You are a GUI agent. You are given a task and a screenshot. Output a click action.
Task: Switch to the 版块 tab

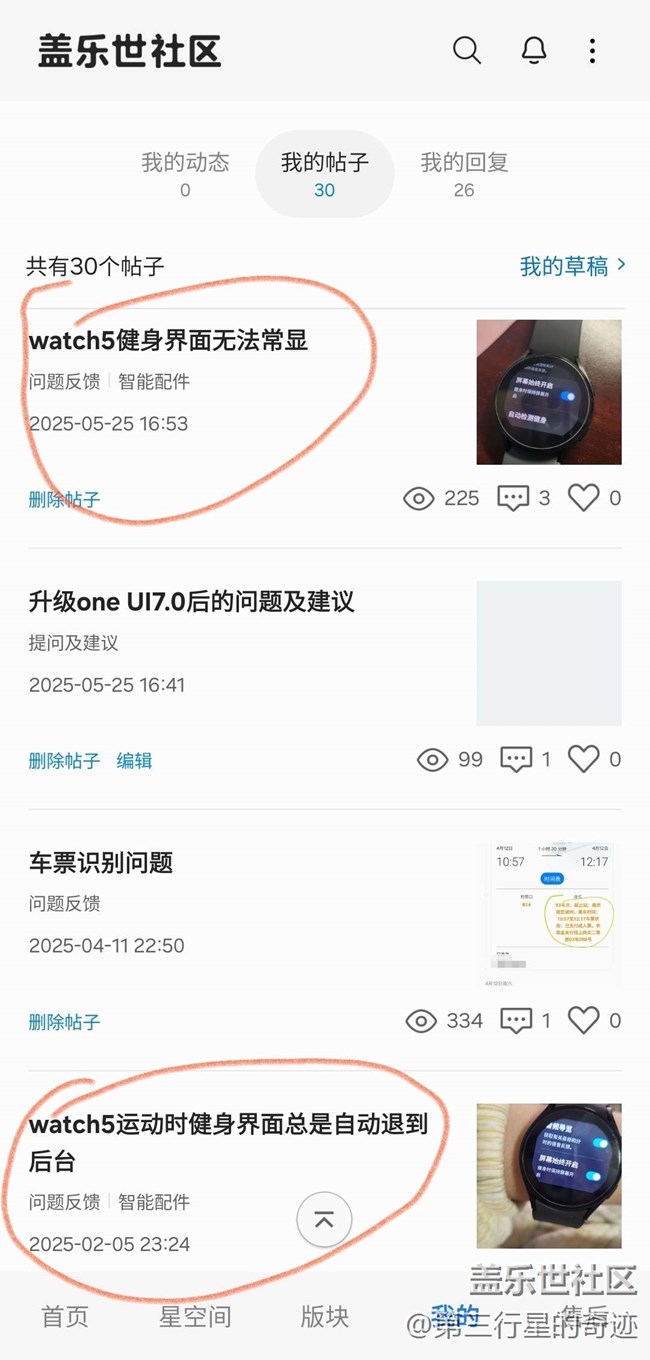[x=324, y=1317]
